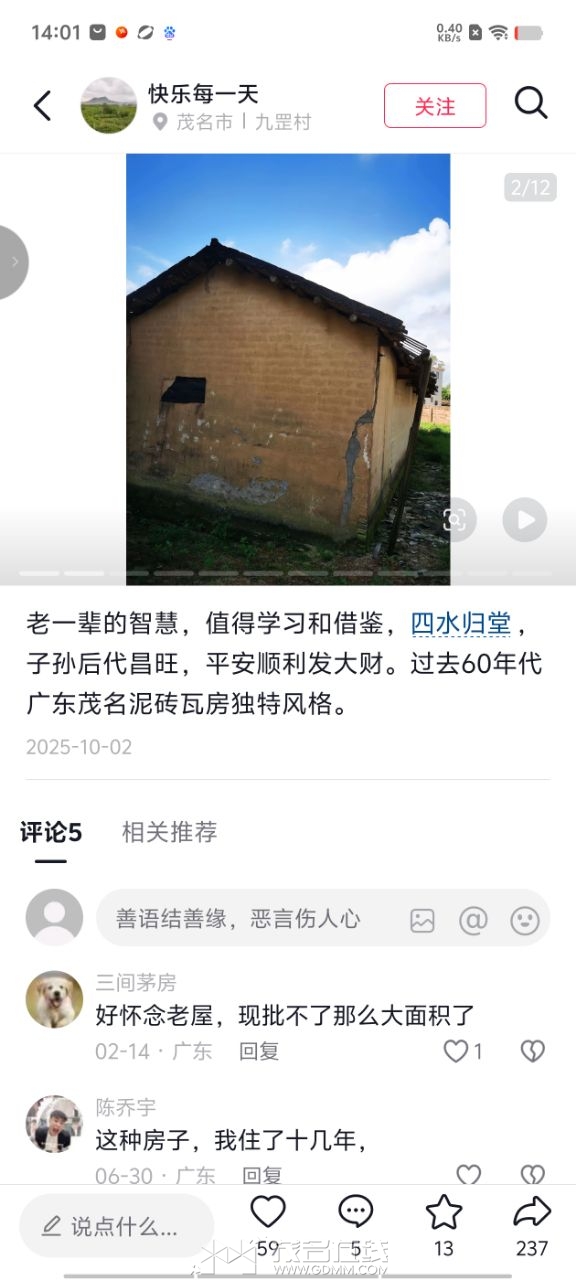576x1280 pixels.
Task: Follow the author with 关注 button
Action: [435, 105]
